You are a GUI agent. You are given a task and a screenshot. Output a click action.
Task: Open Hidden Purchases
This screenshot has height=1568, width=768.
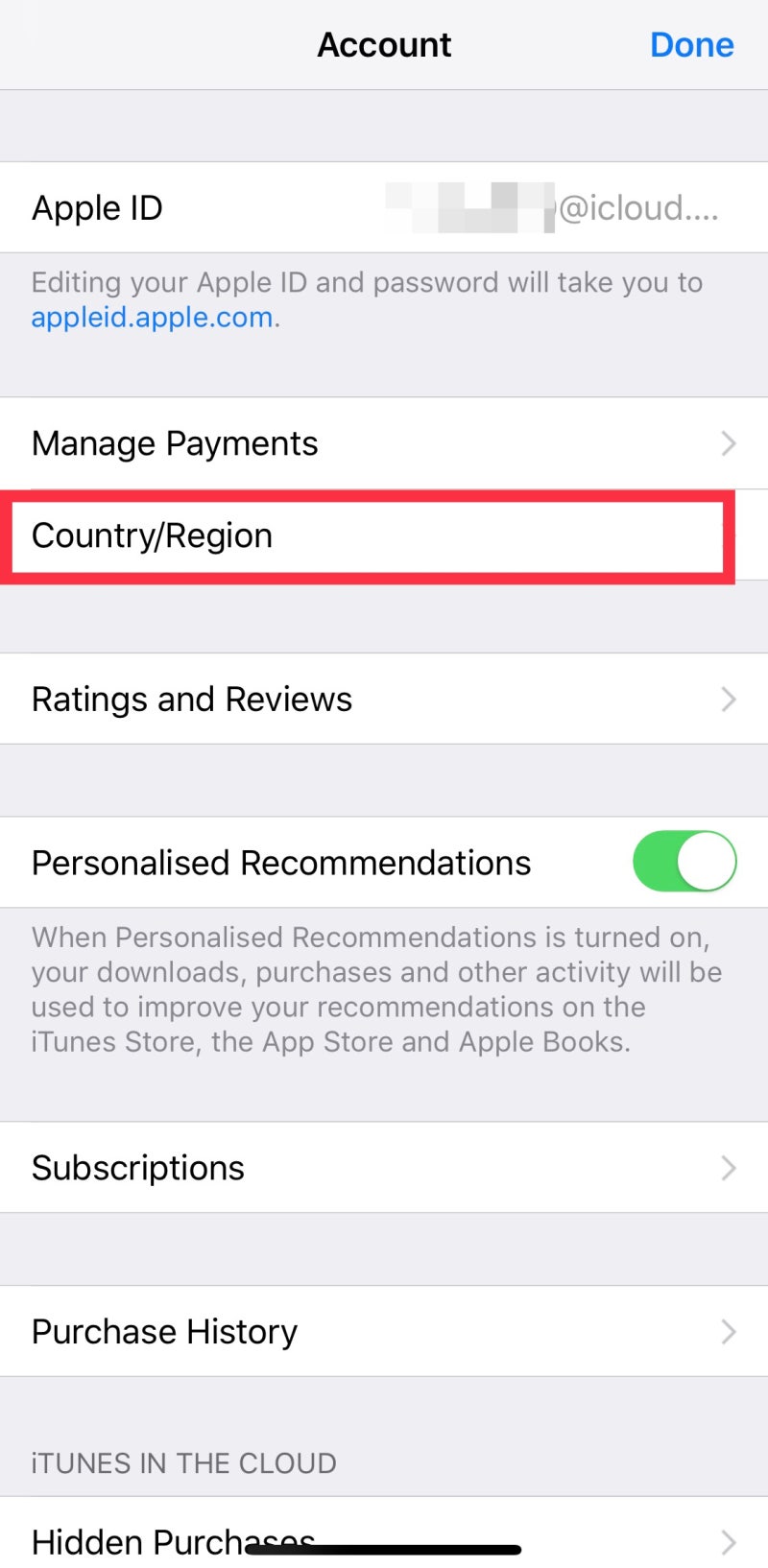coord(384,1532)
